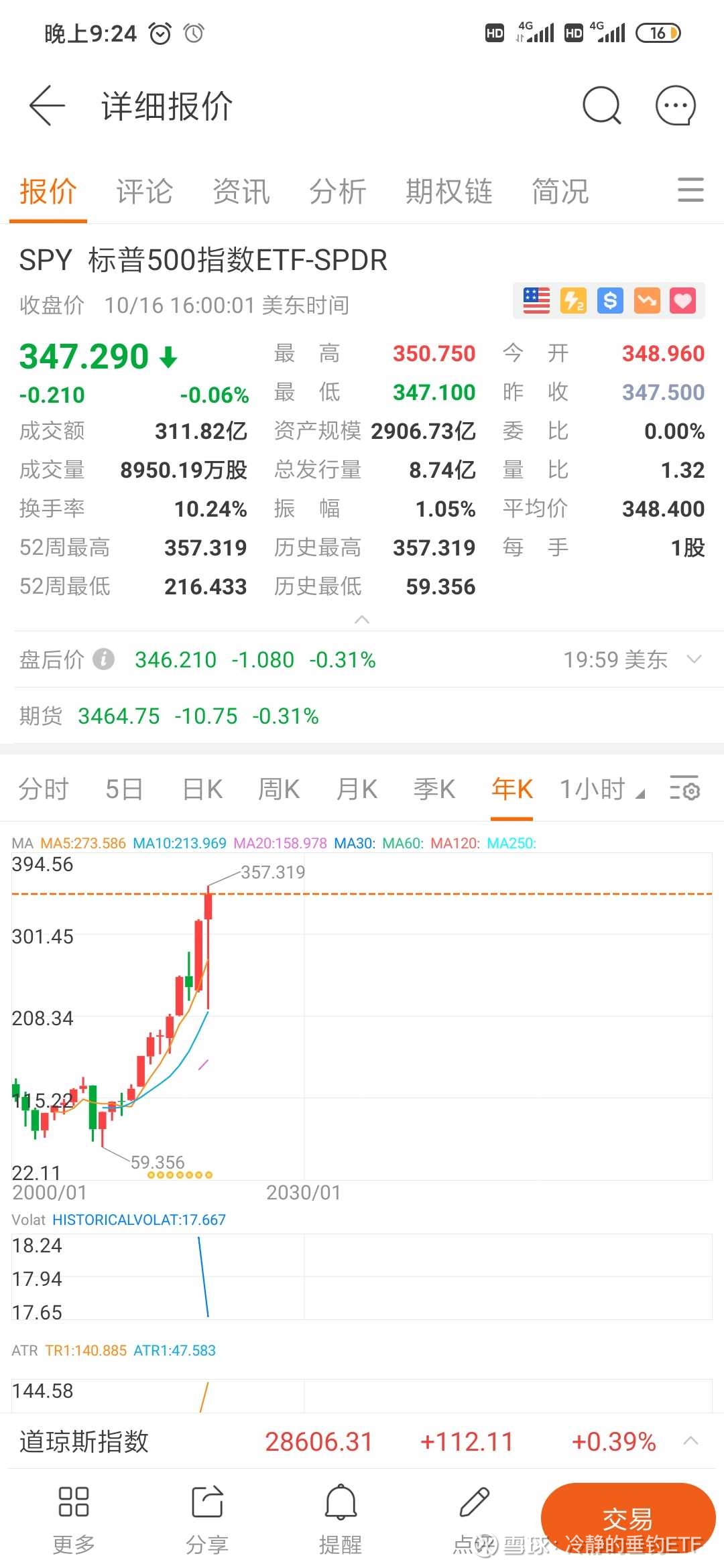The height and width of the screenshot is (1568, 724).
Task: Collapse the quote details with the chevron
Action: [x=362, y=620]
